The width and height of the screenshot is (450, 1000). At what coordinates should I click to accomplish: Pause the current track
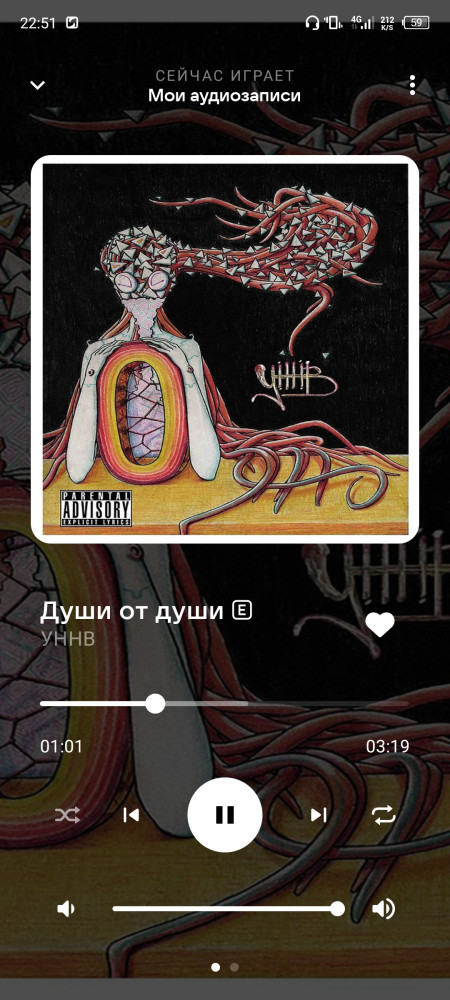[225, 814]
